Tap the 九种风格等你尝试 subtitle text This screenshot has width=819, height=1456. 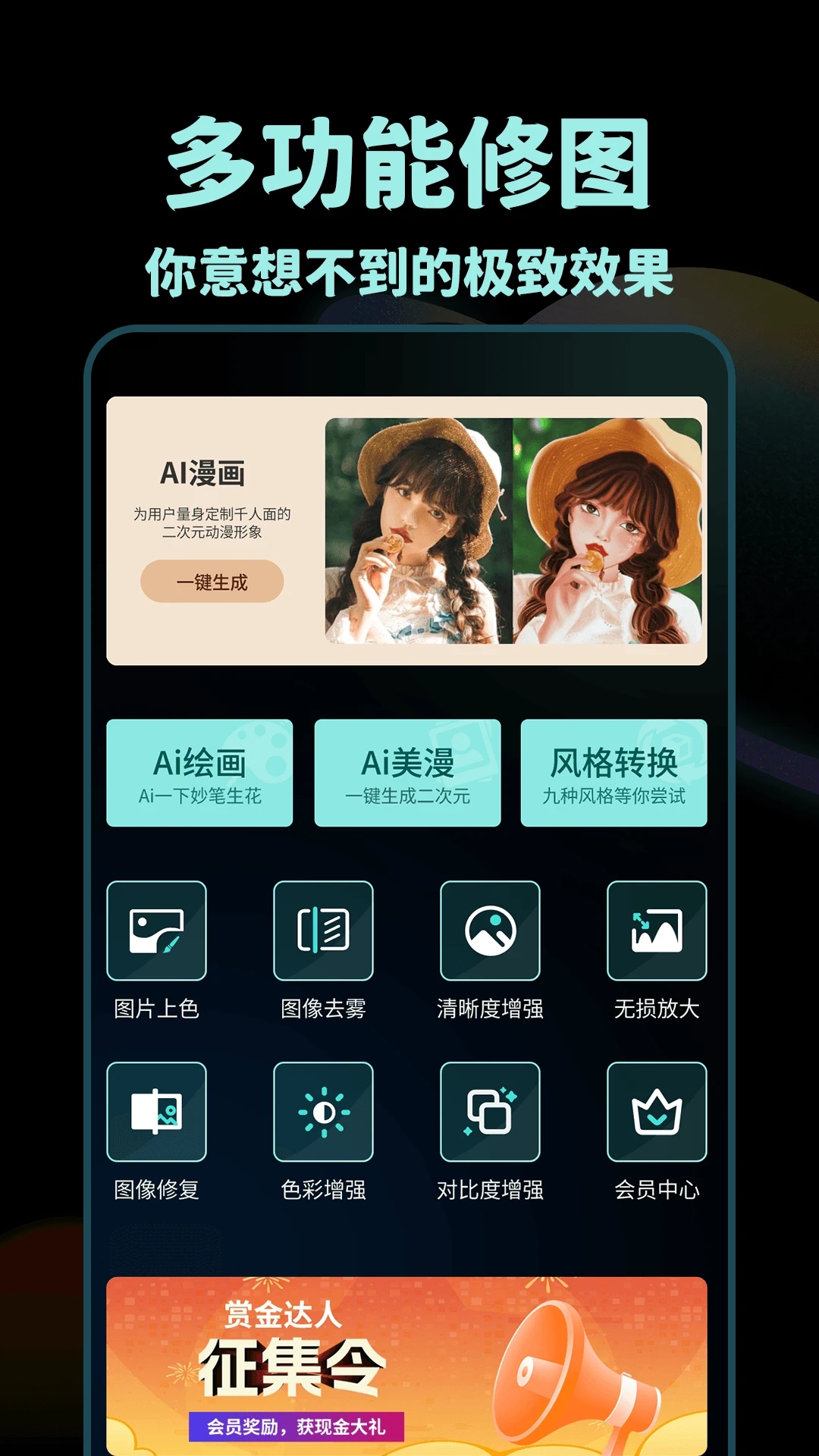tap(614, 799)
